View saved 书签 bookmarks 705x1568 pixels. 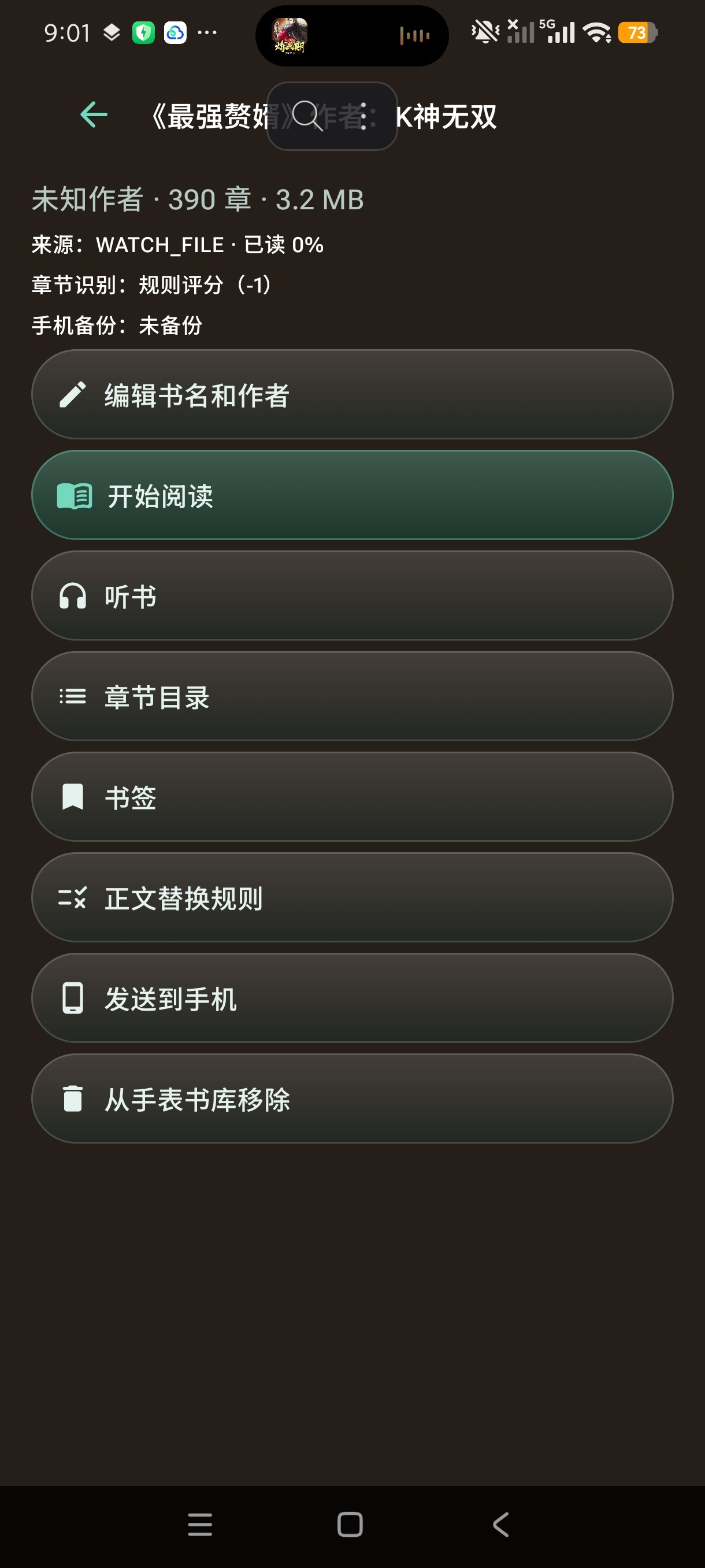pyautogui.click(x=352, y=797)
